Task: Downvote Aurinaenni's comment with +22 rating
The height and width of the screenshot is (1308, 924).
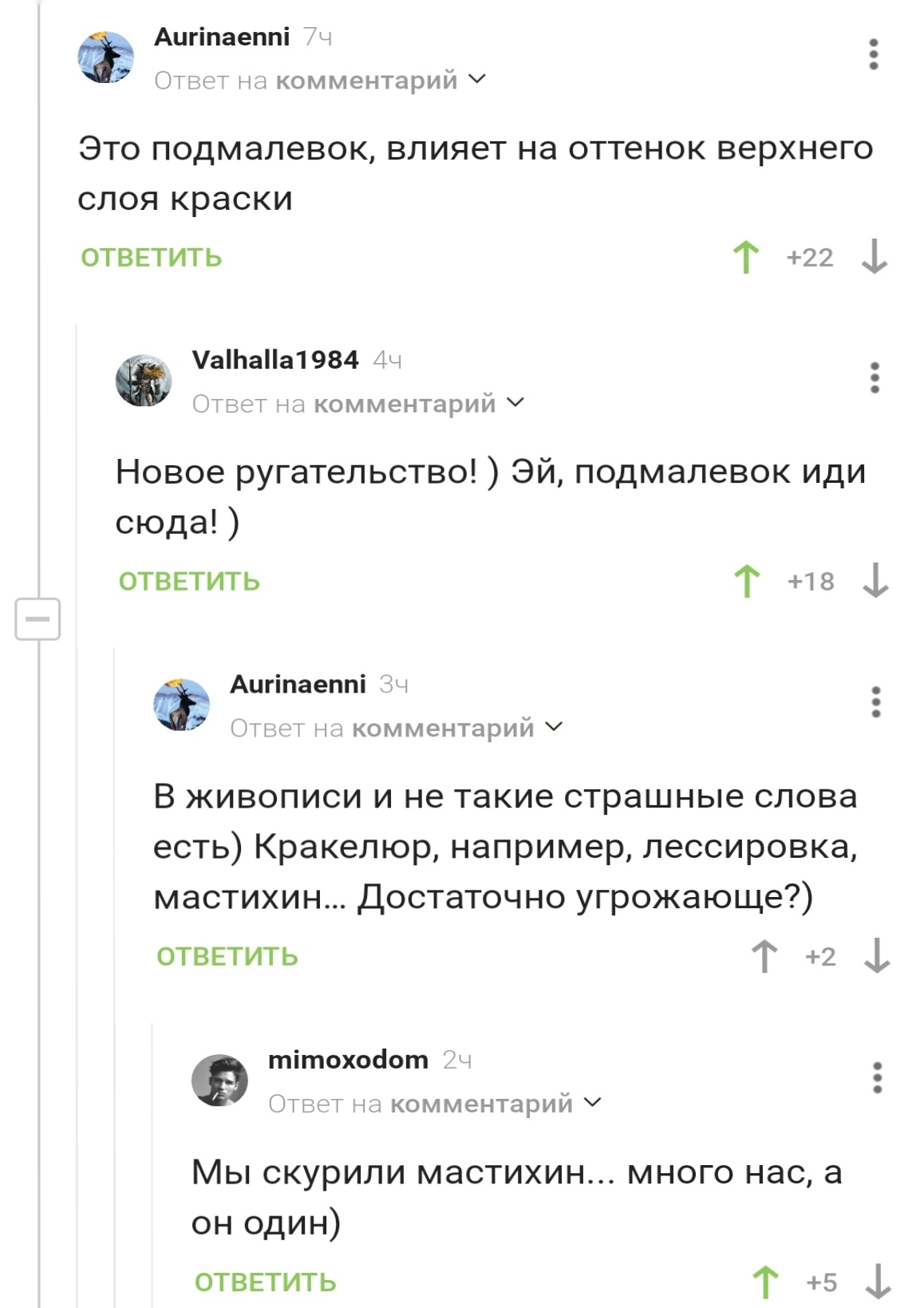Action: 875,258
